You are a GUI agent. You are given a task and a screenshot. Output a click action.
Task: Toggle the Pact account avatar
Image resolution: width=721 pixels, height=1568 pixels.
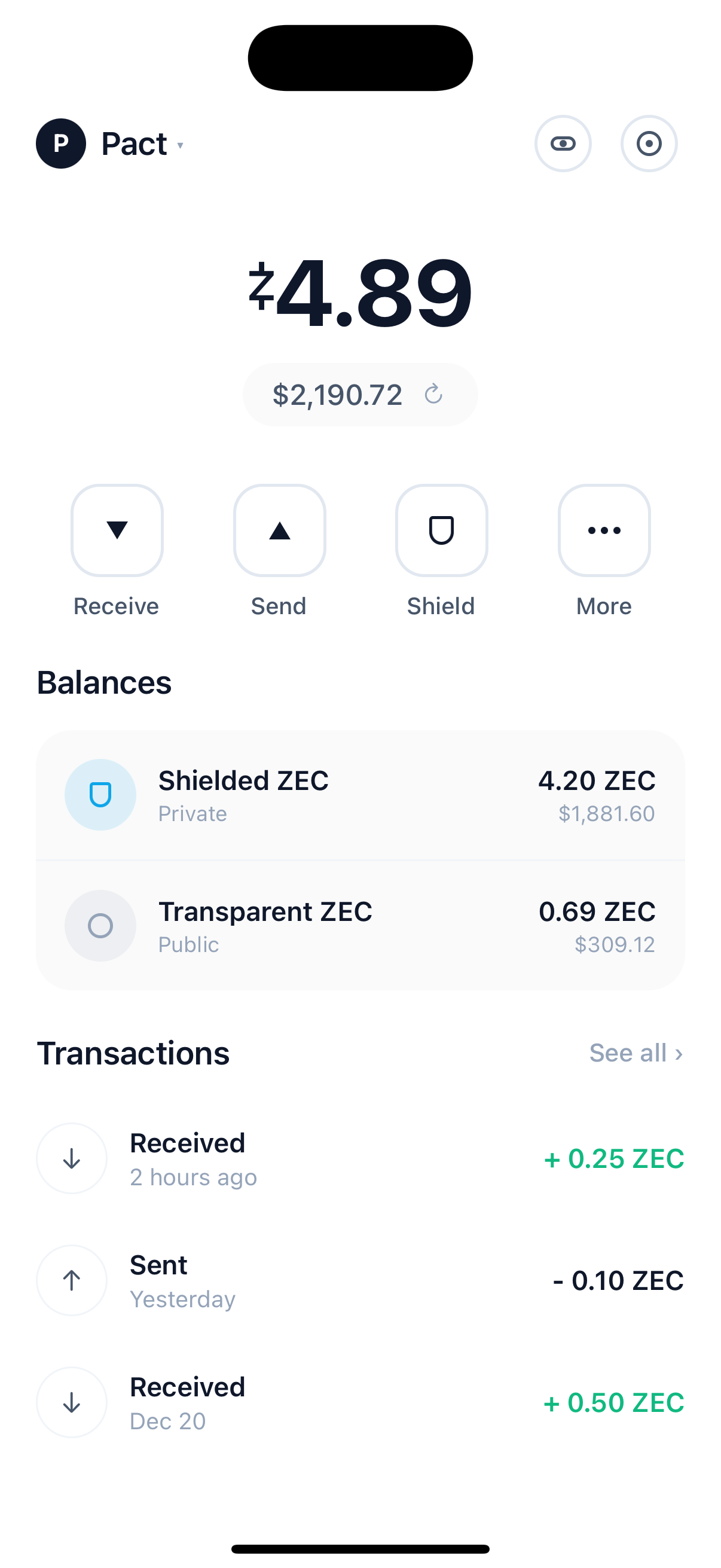point(61,144)
